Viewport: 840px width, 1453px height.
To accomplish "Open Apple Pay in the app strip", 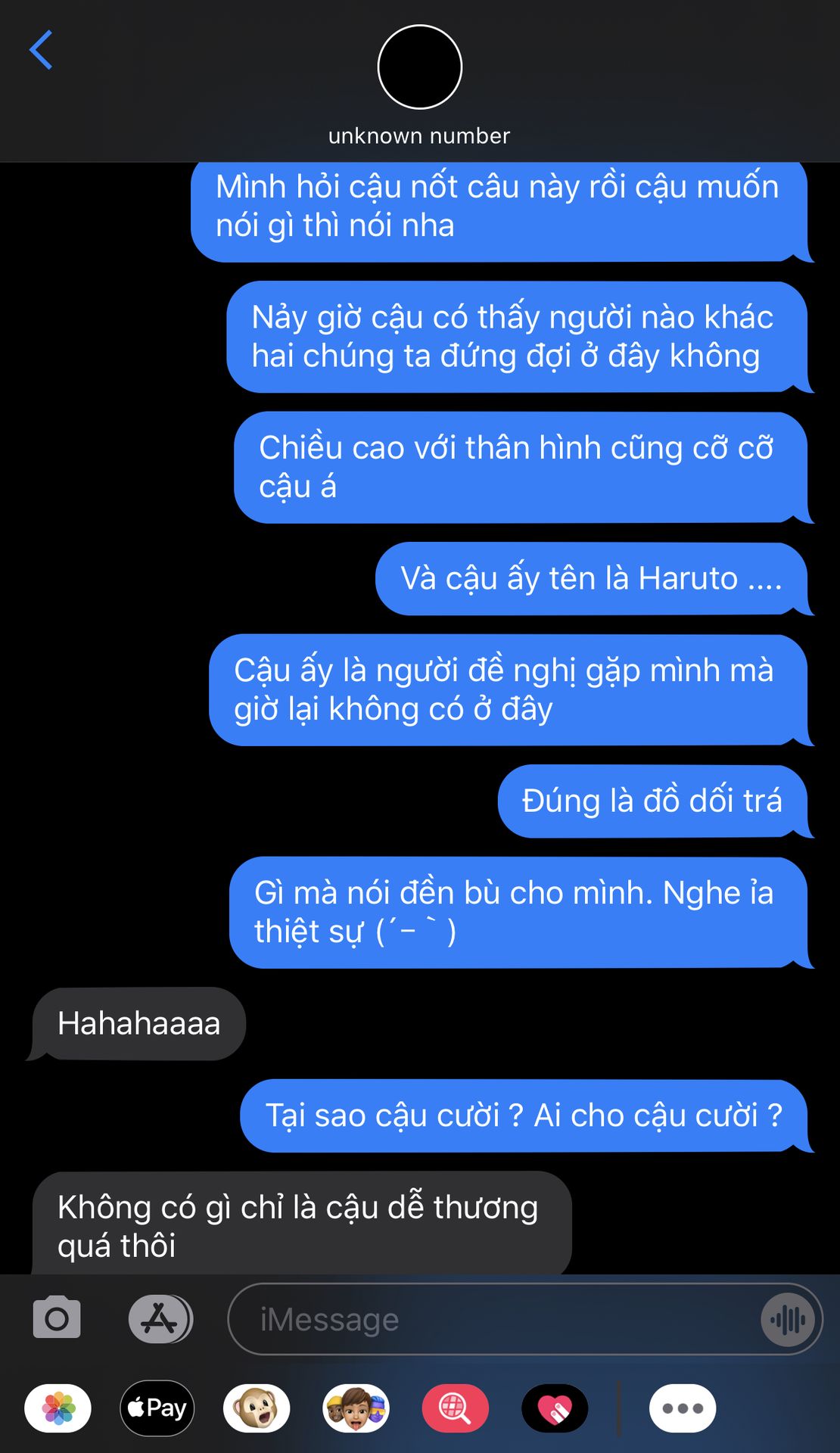I will coord(157,1408).
